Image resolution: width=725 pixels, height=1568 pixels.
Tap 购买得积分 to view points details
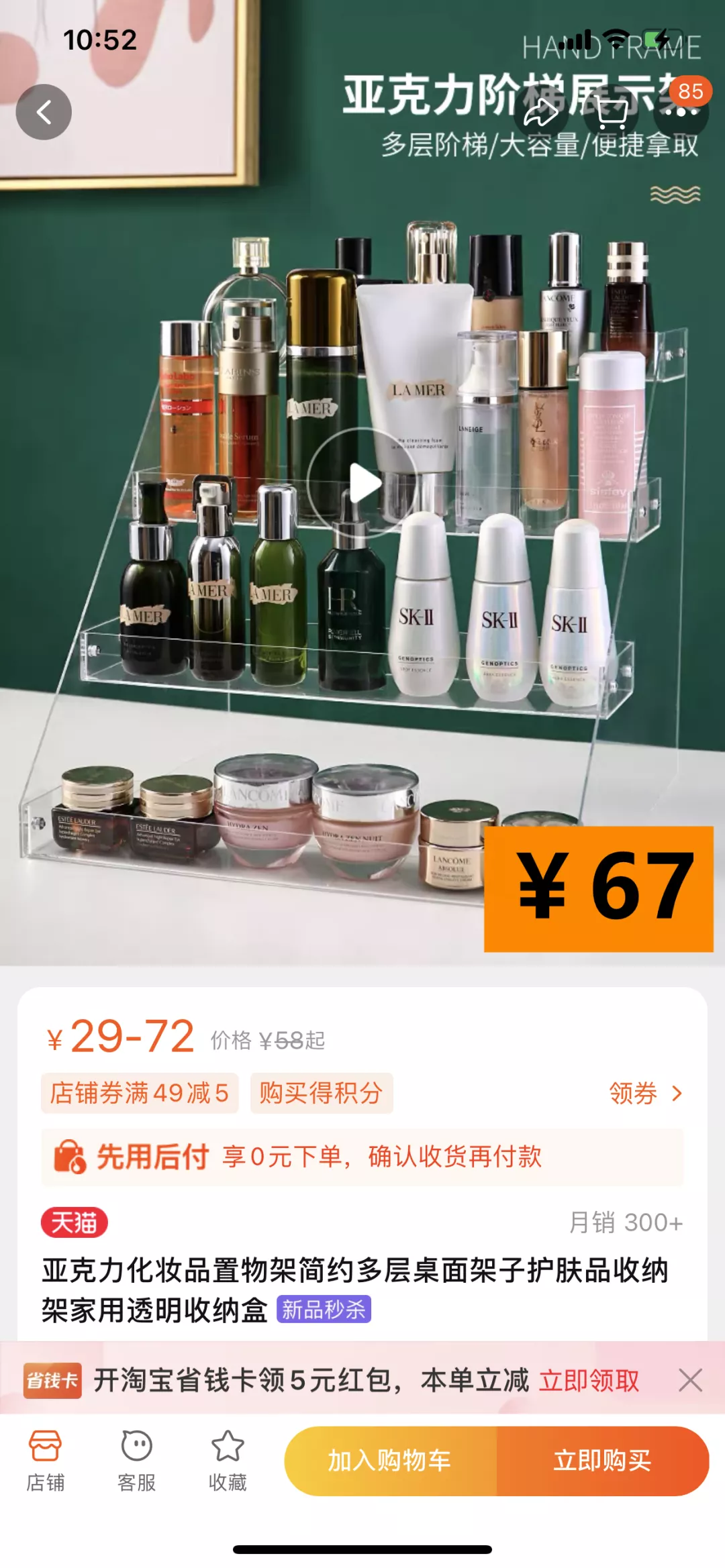point(321,1092)
